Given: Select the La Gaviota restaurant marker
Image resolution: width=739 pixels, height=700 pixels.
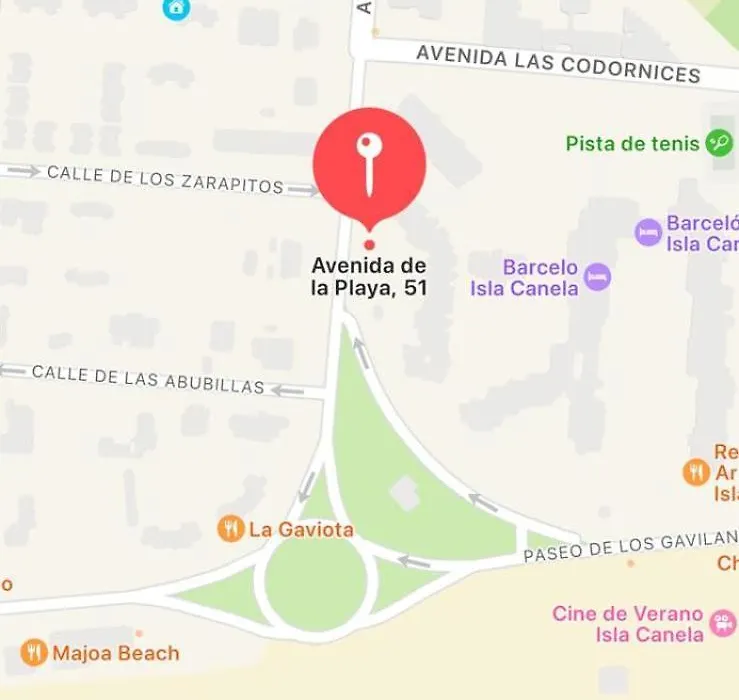Looking at the screenshot, I should pyautogui.click(x=231, y=529).
